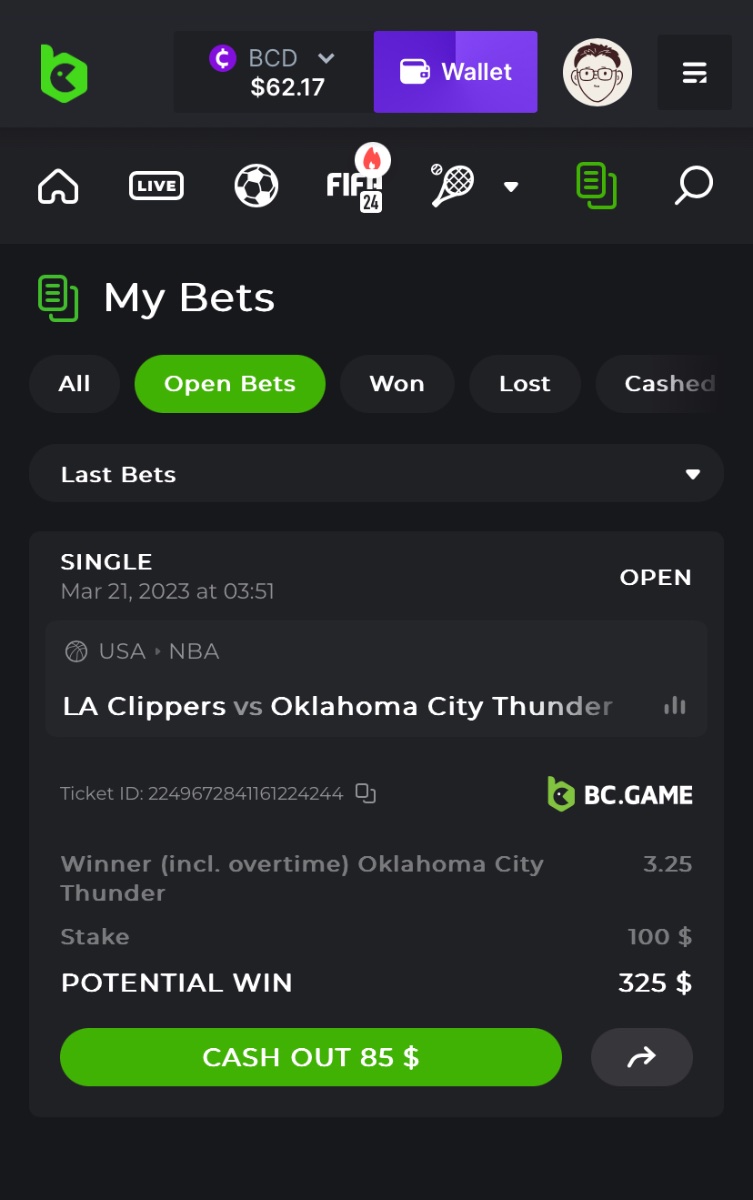Copy the ticket ID

click(x=366, y=794)
